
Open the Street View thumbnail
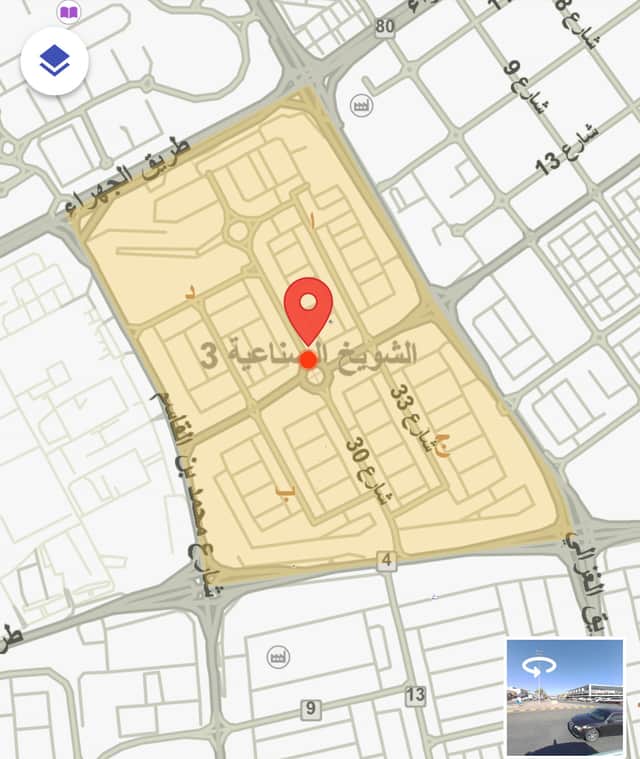[x=565, y=697]
